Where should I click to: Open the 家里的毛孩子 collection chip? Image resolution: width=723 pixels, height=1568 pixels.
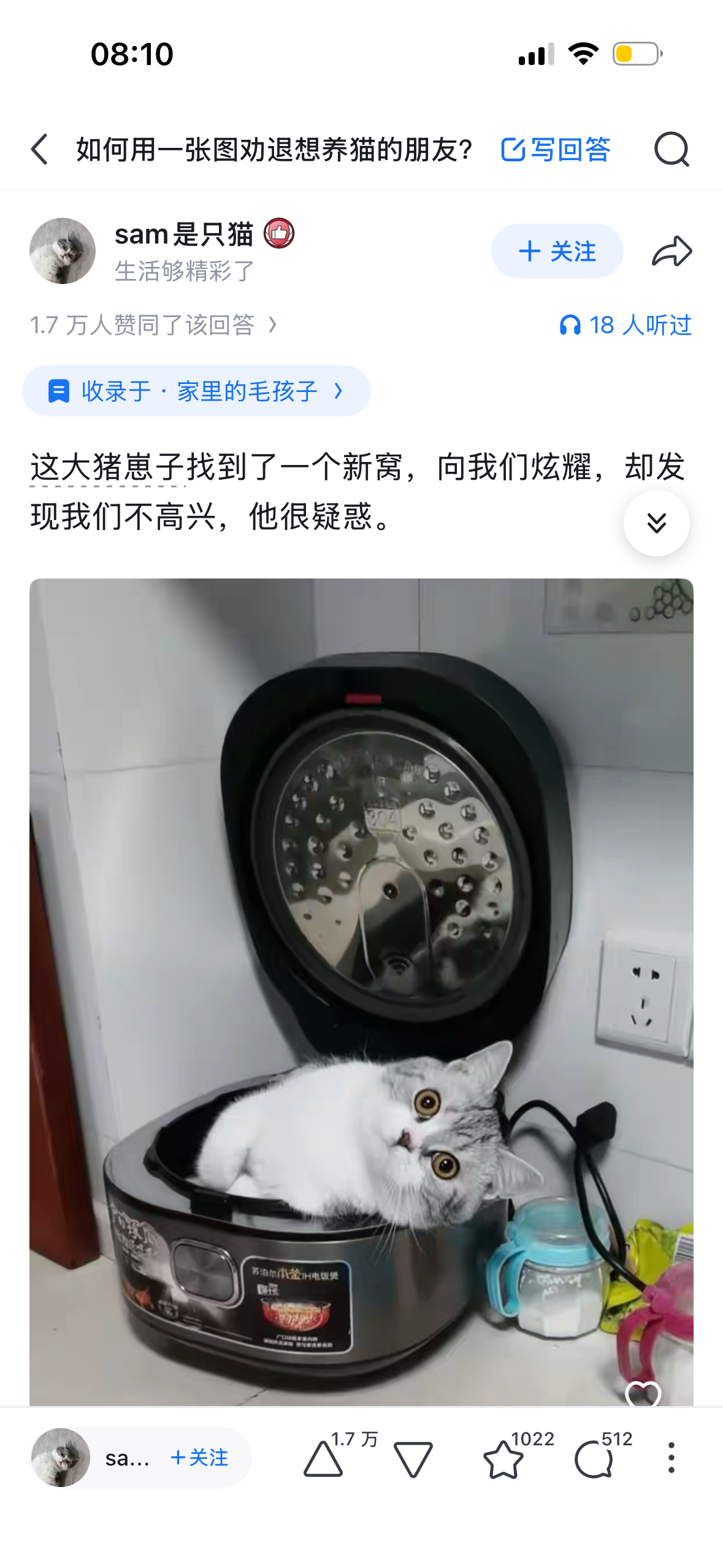pyautogui.click(x=196, y=391)
